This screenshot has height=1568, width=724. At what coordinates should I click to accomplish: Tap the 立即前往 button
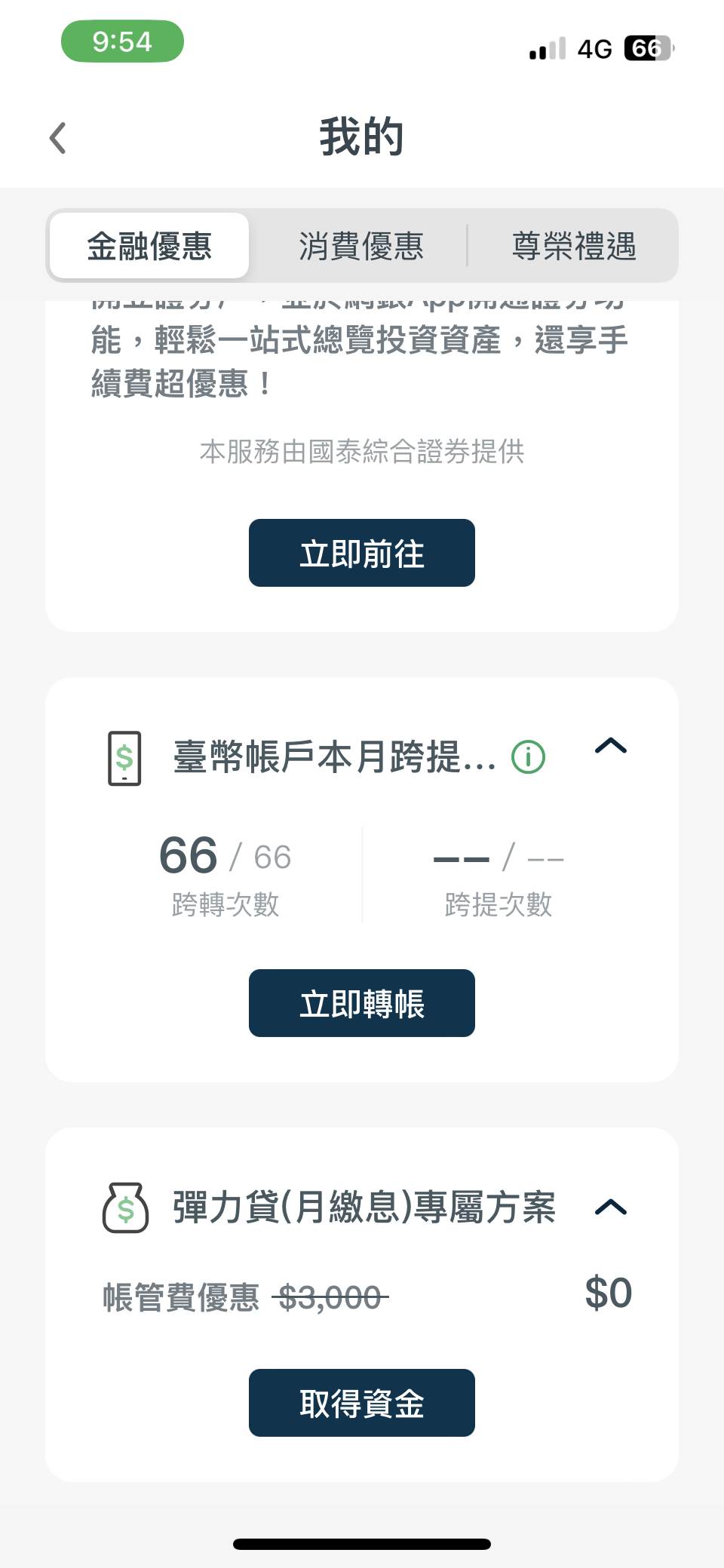[x=362, y=553]
